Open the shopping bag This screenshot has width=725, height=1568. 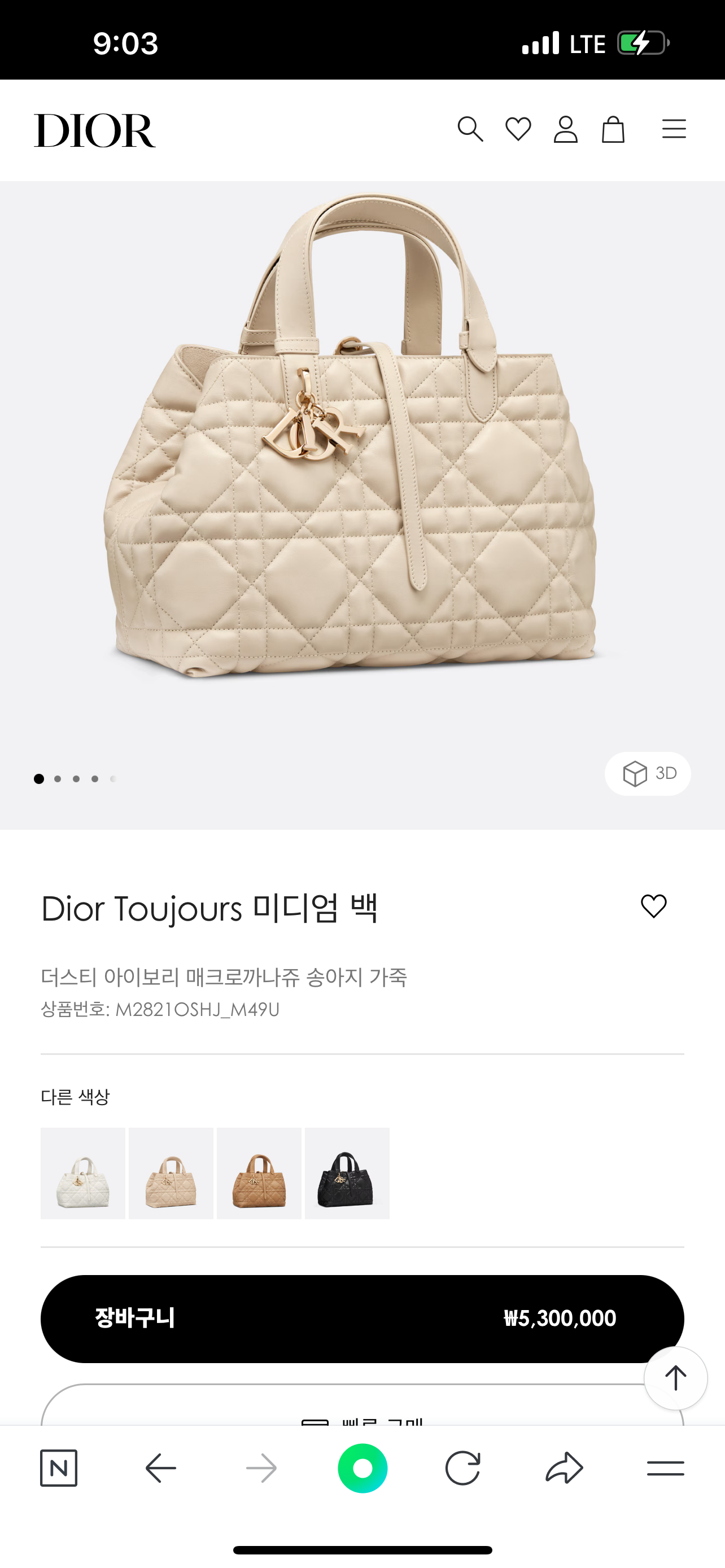pyautogui.click(x=613, y=130)
